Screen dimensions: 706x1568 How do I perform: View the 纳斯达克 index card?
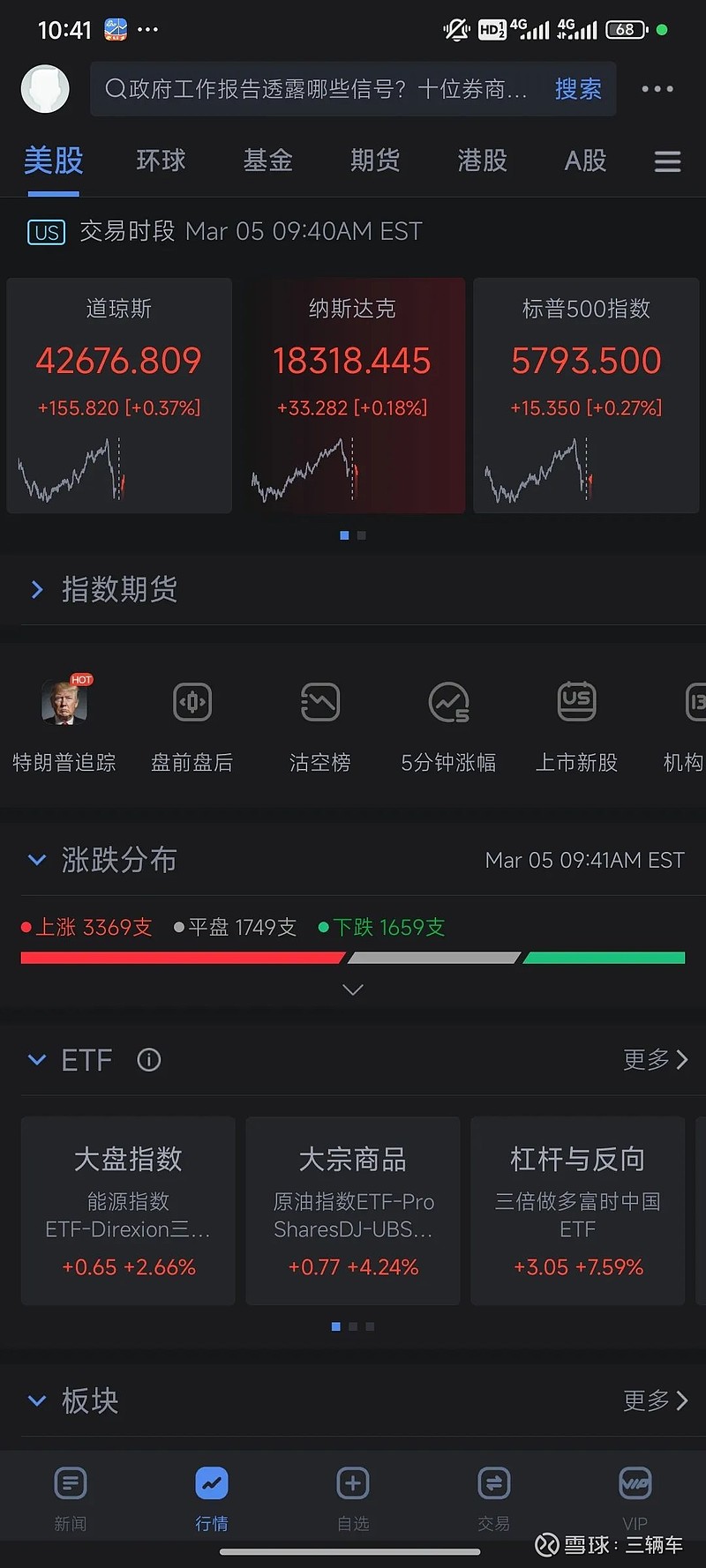pyautogui.click(x=353, y=395)
